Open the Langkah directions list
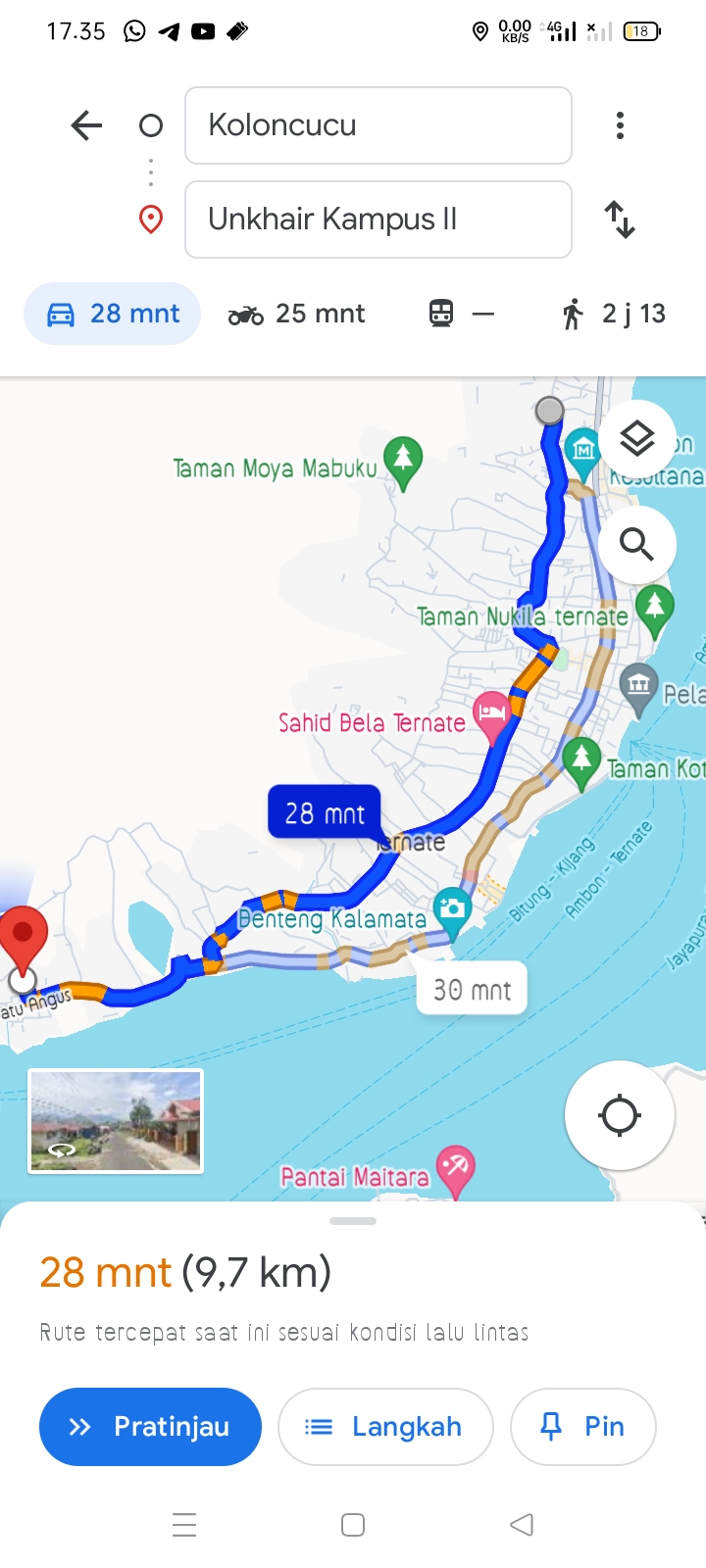Viewport: 706px width, 1568px height. 385,1427
